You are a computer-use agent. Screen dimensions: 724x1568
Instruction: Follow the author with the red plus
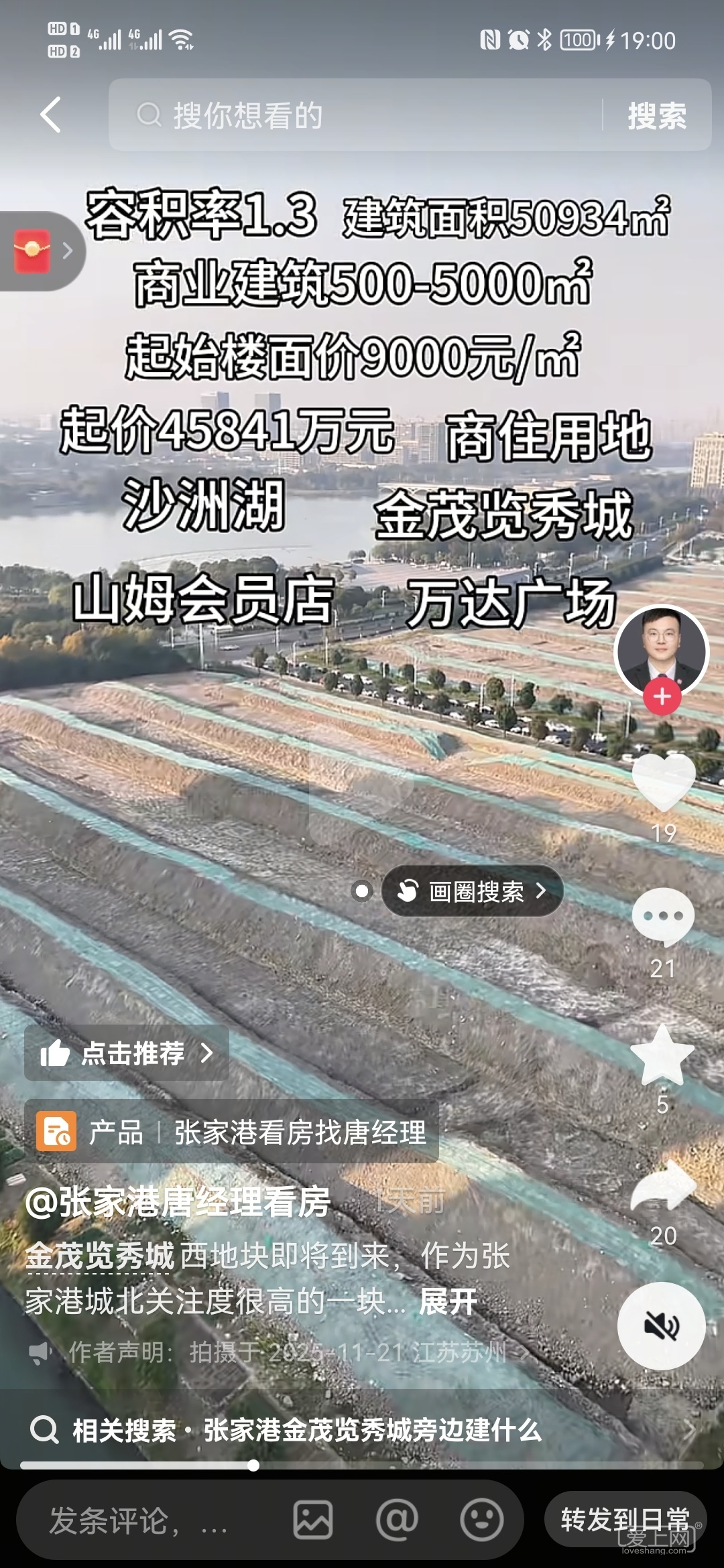[x=662, y=697]
